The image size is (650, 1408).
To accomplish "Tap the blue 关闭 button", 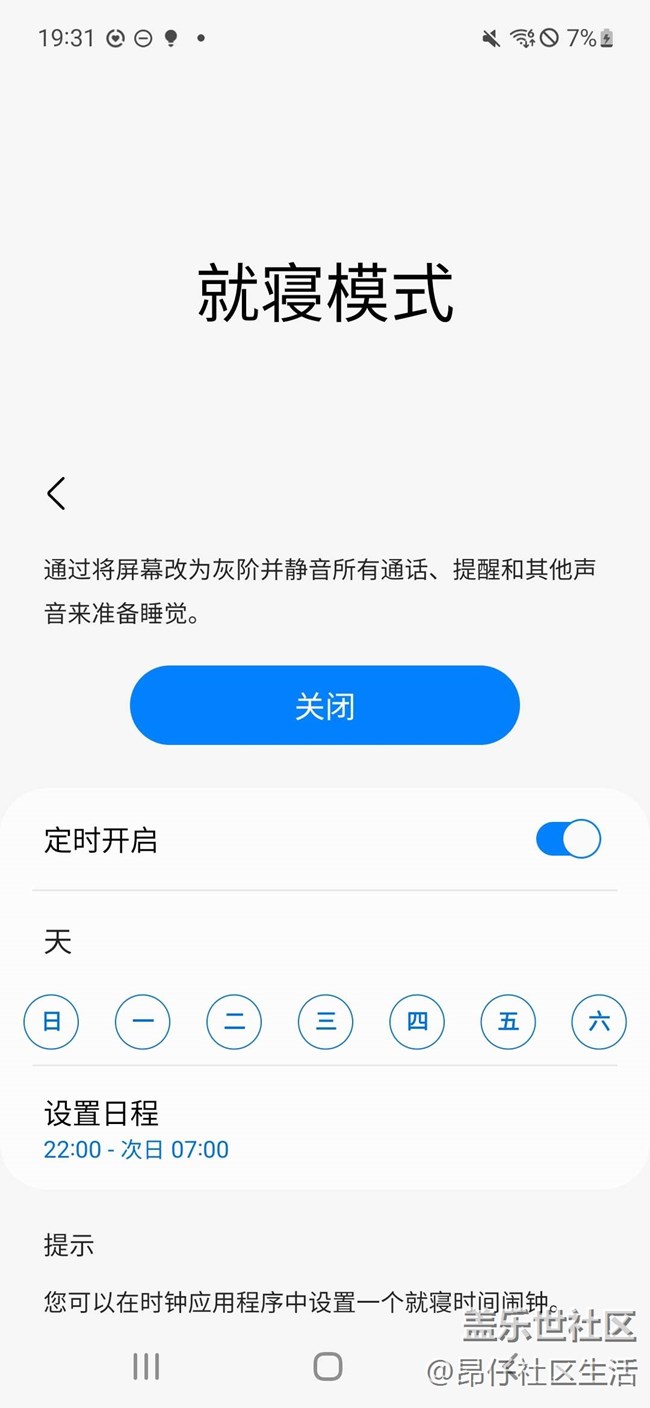I will click(x=325, y=706).
